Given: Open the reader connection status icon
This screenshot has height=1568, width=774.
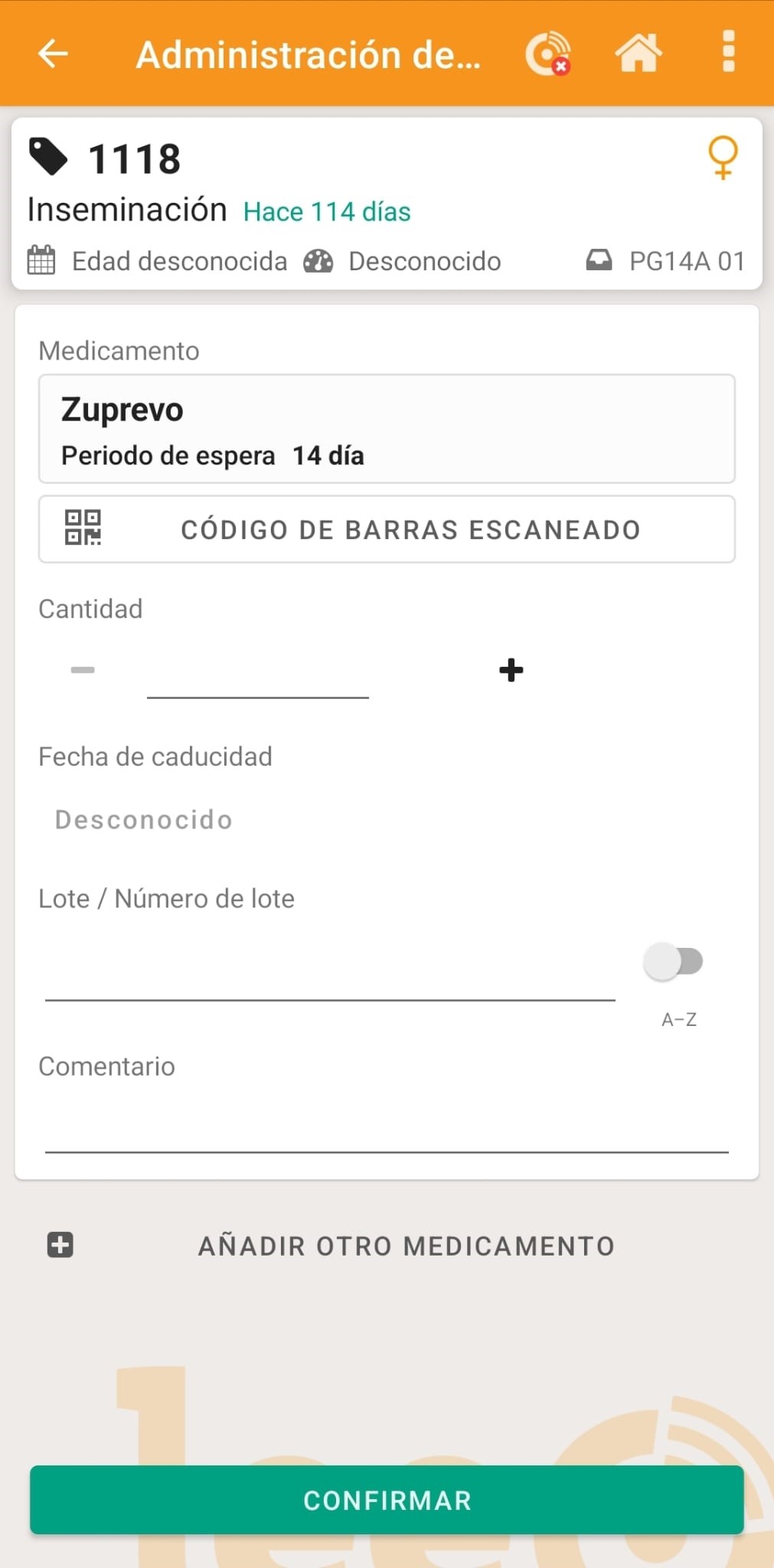Looking at the screenshot, I should [x=547, y=54].
